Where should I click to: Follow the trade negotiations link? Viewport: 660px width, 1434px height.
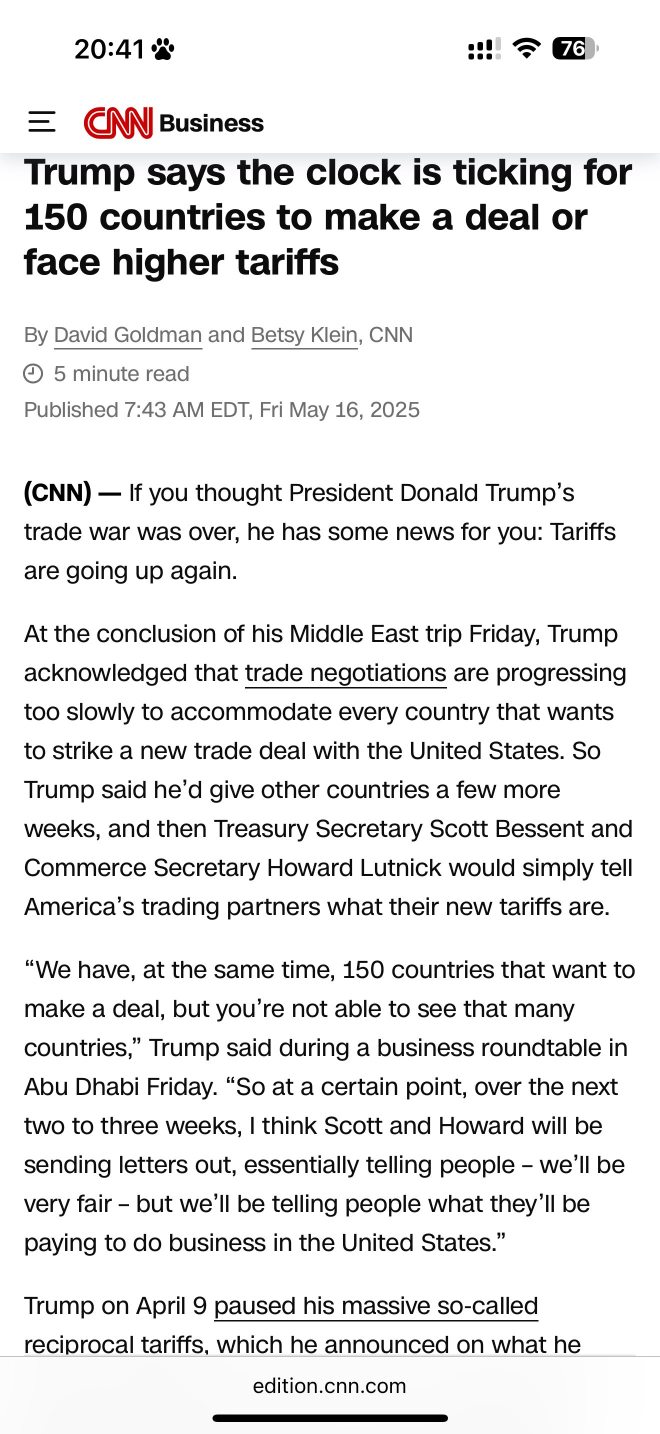345,673
